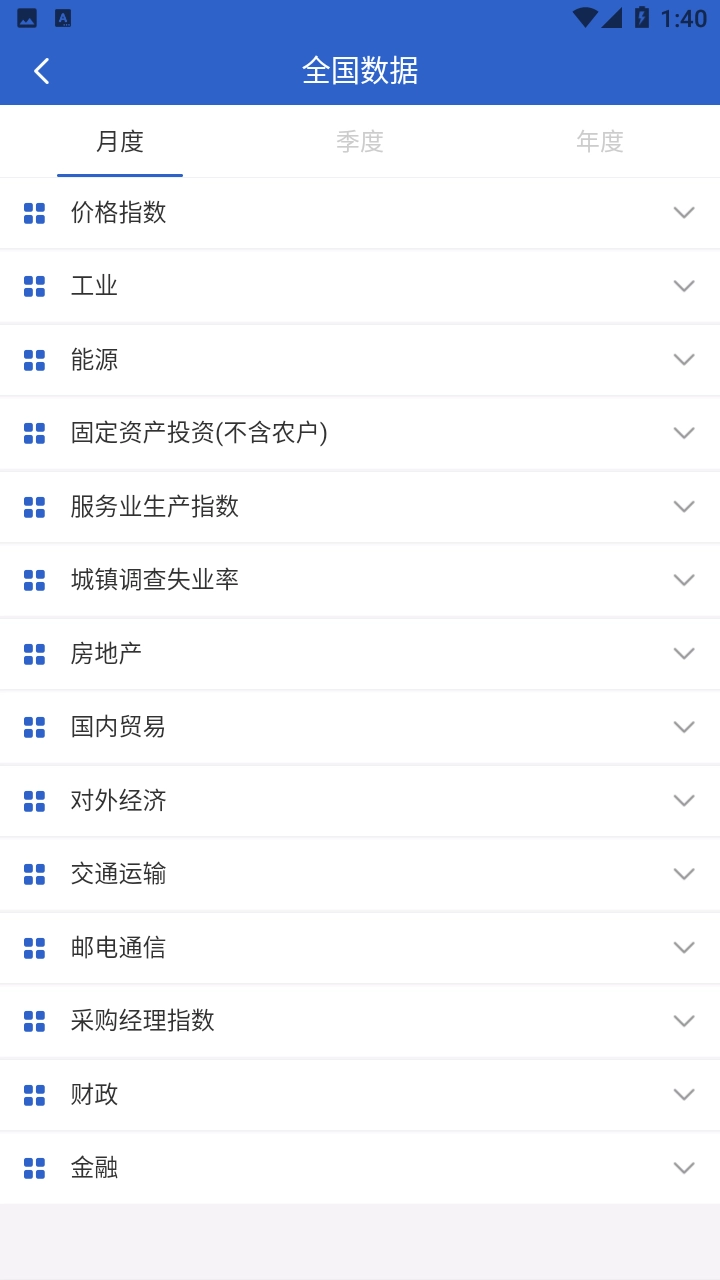720x1280 pixels.
Task: Expand the 能源 category
Action: coord(684,360)
